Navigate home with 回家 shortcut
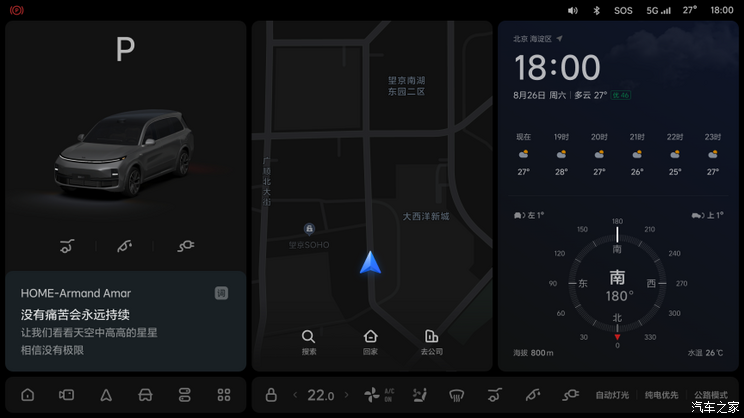This screenshot has width=744, height=418. [370, 342]
